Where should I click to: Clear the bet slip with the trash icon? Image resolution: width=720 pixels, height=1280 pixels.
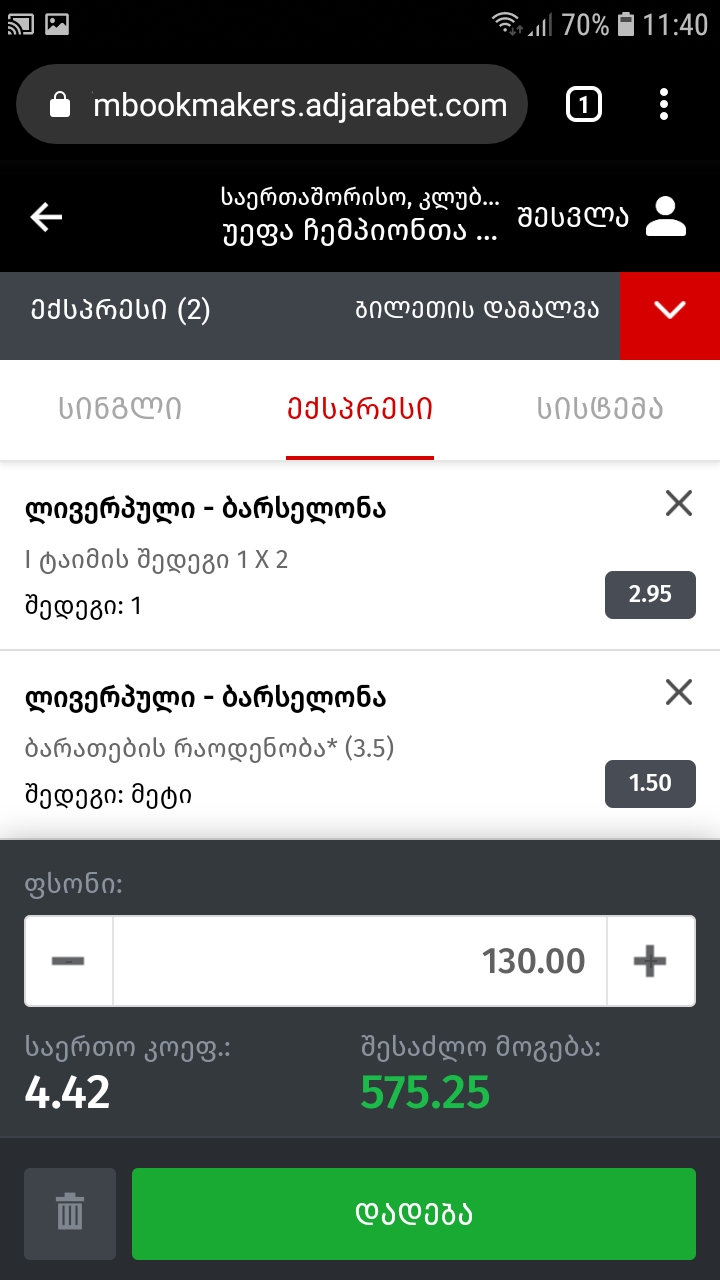coord(70,1214)
